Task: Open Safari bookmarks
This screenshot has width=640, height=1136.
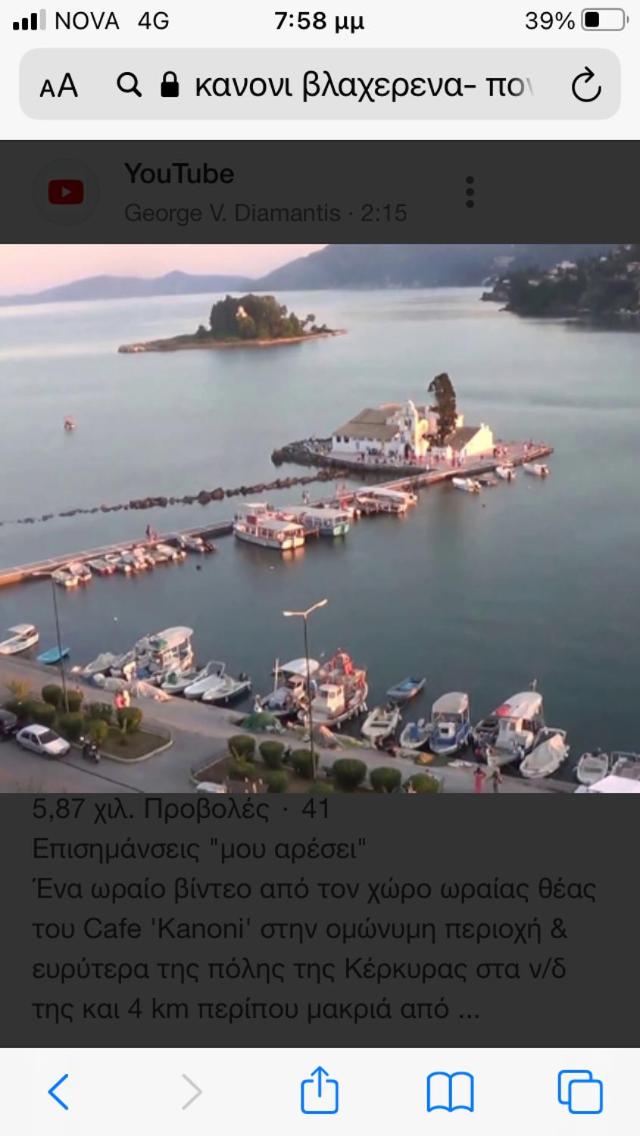Action: click(x=450, y=1091)
